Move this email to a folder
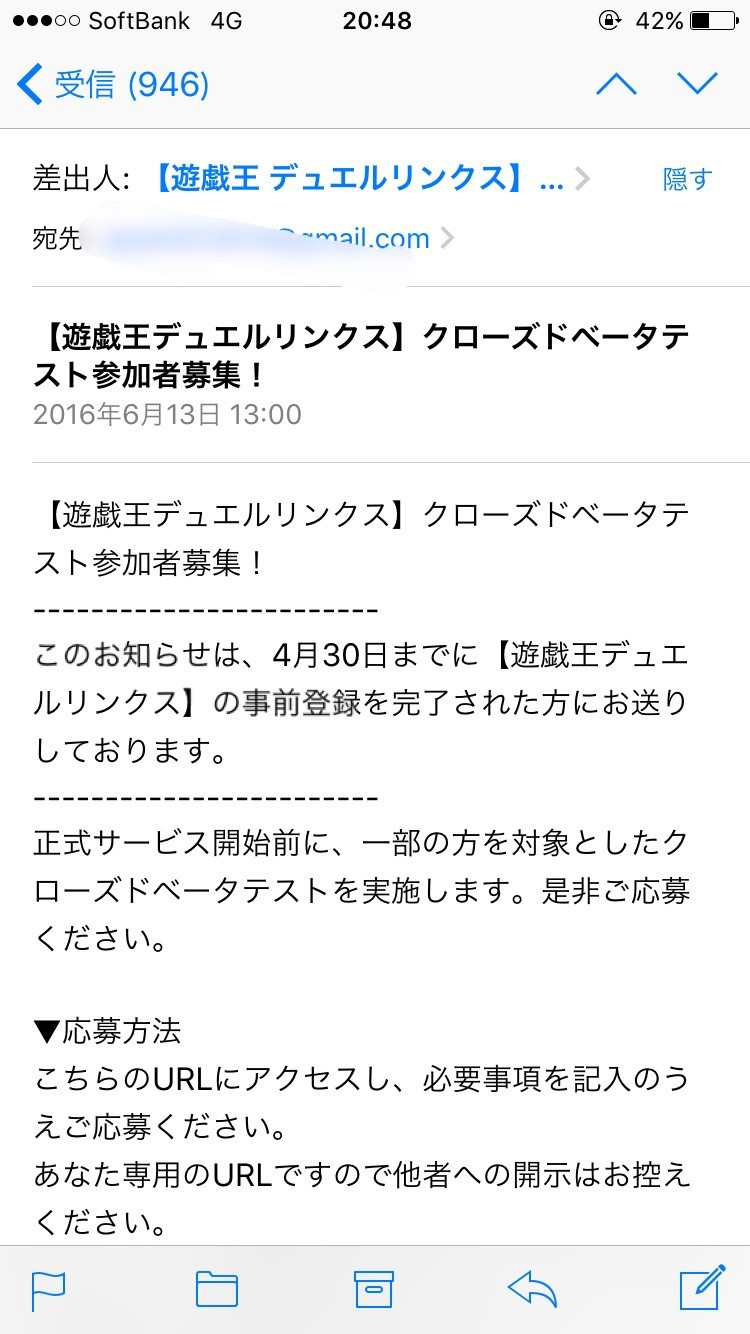 [x=216, y=1290]
